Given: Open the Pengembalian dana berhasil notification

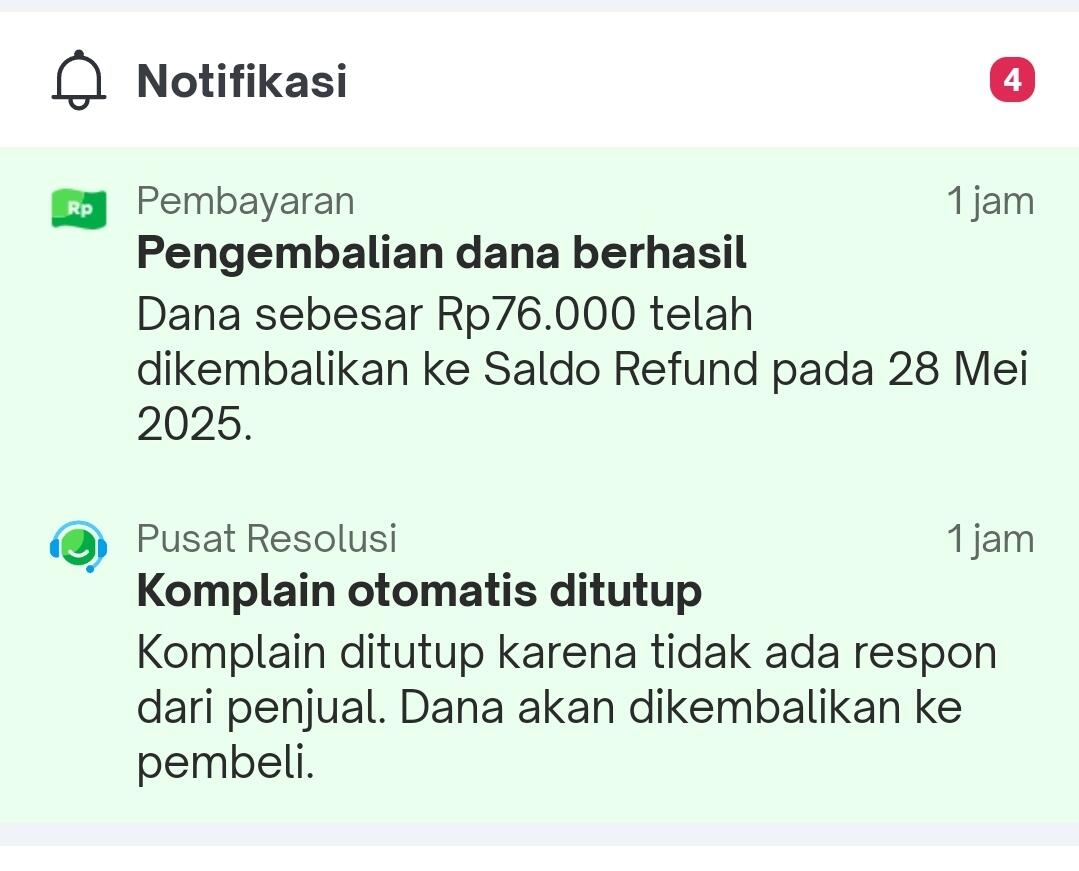Looking at the screenshot, I should pos(441,254).
